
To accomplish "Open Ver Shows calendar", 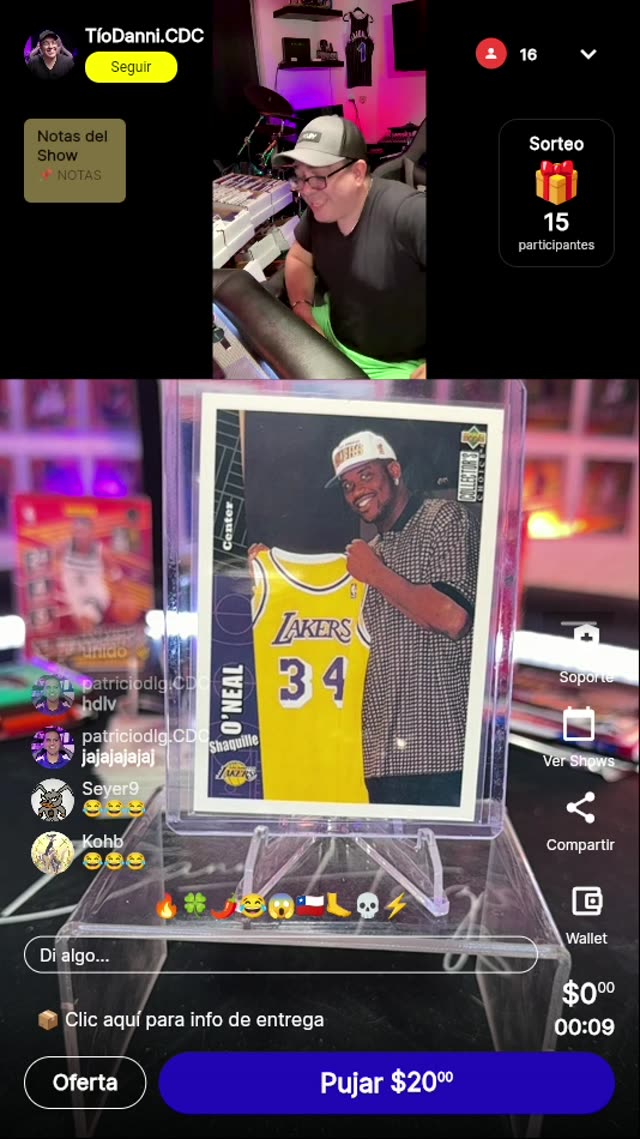I will point(579,735).
